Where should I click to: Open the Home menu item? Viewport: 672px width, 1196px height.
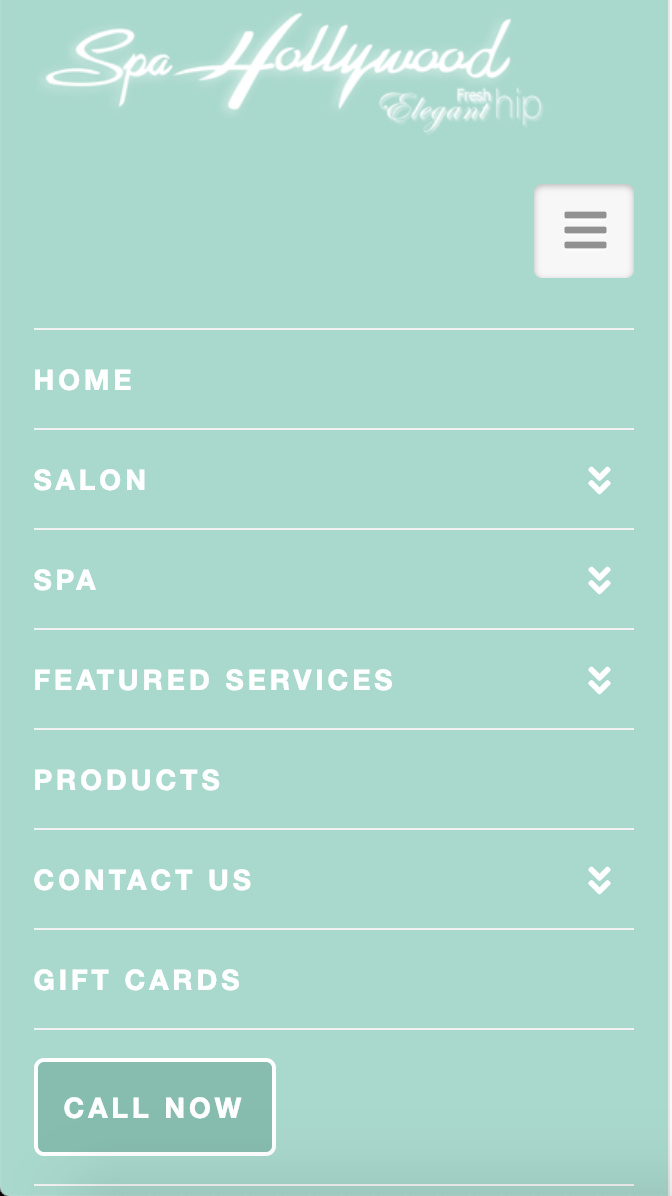click(x=83, y=380)
